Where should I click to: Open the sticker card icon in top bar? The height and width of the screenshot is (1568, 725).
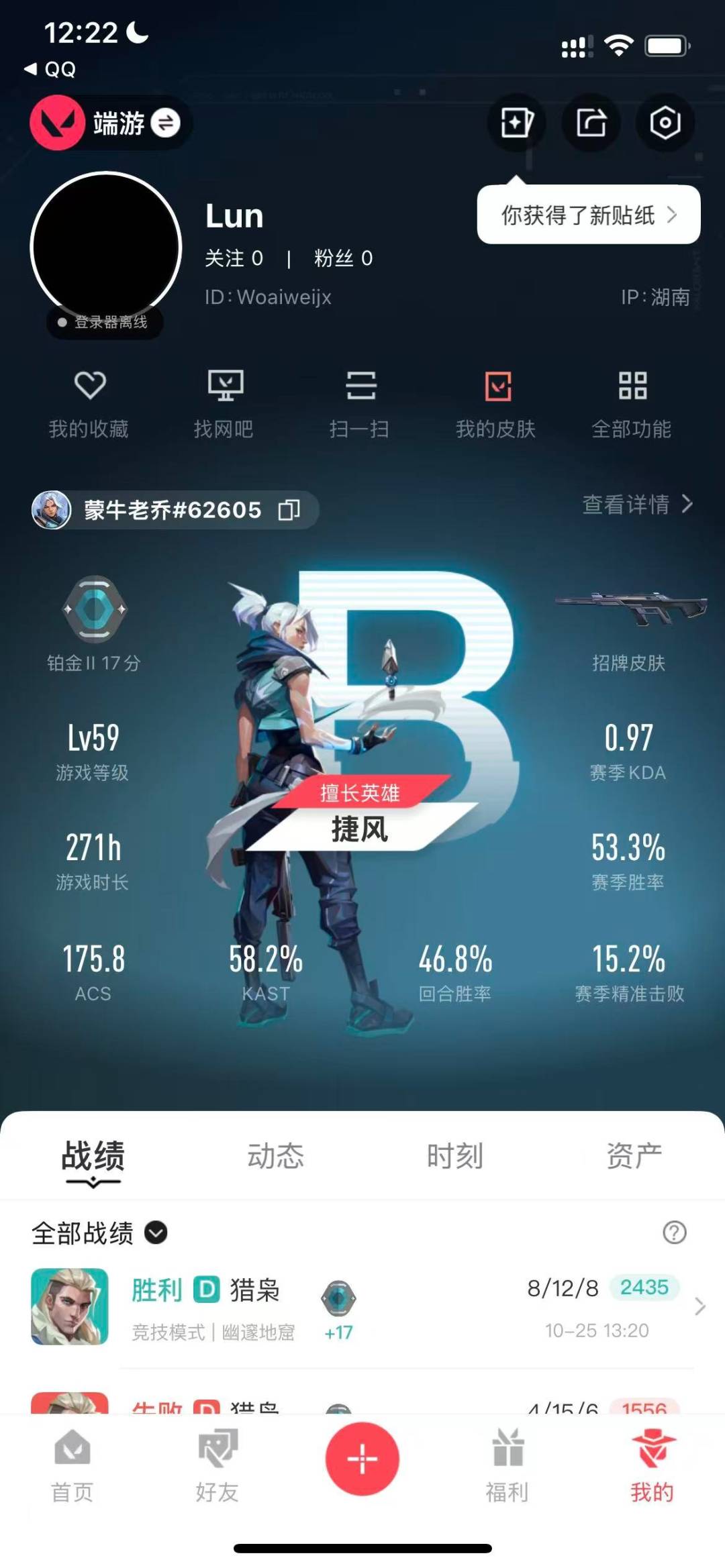pyautogui.click(x=517, y=123)
